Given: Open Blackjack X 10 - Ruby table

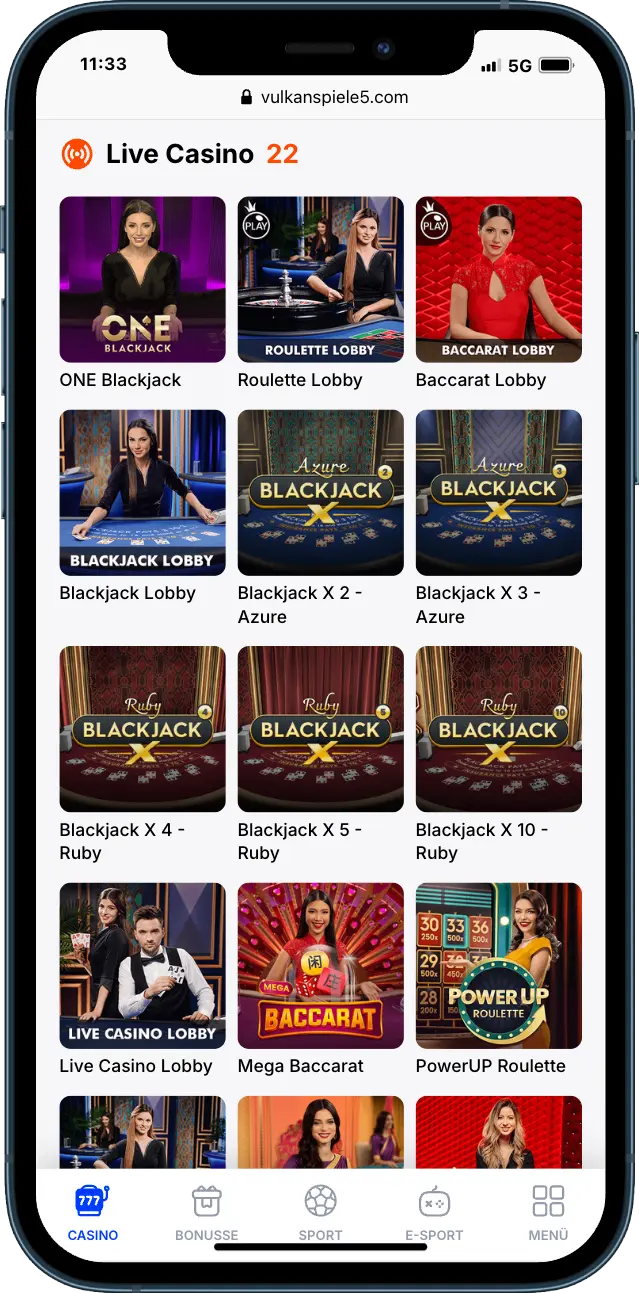Looking at the screenshot, I should pyautogui.click(x=498, y=728).
